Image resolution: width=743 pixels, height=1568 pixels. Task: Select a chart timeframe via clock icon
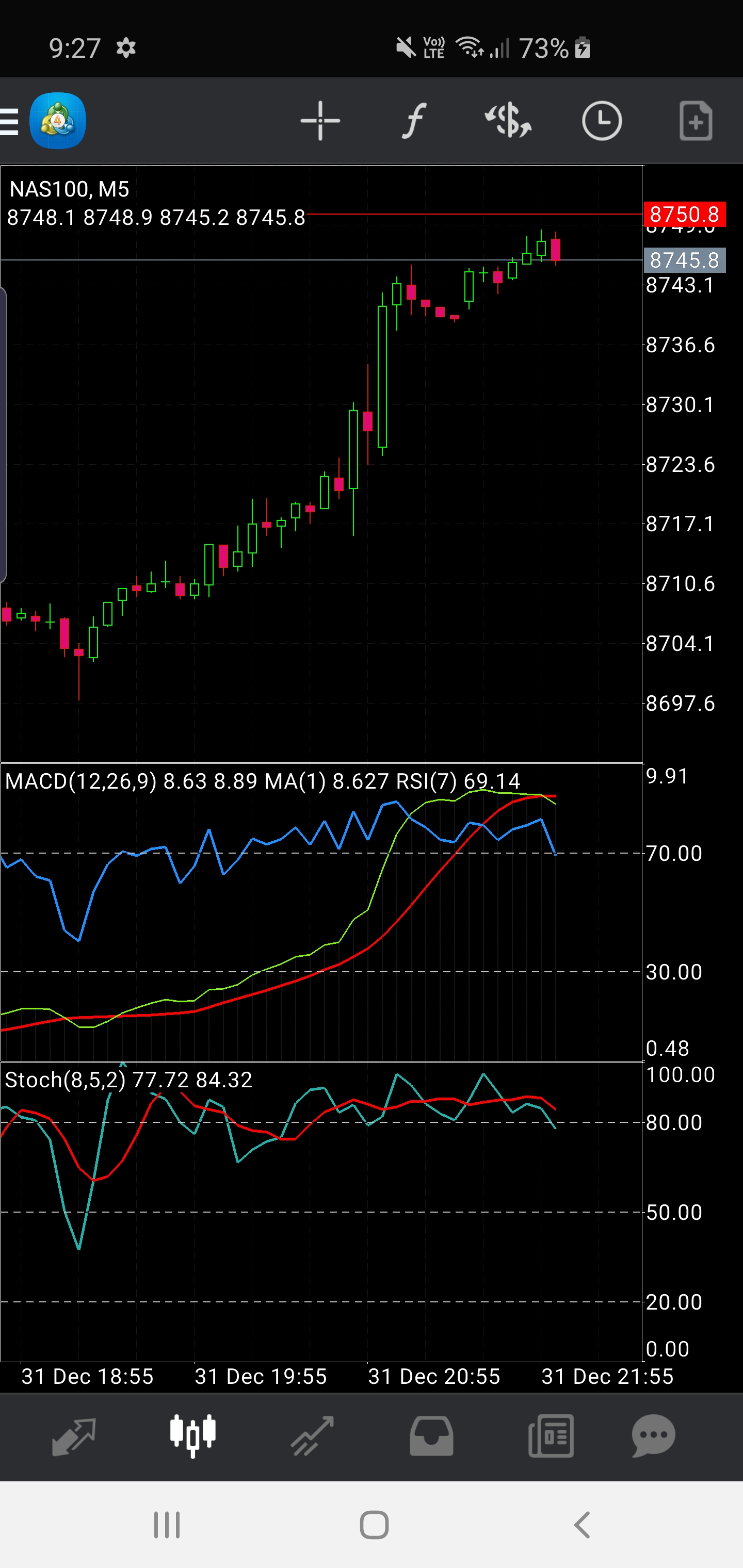click(x=602, y=121)
